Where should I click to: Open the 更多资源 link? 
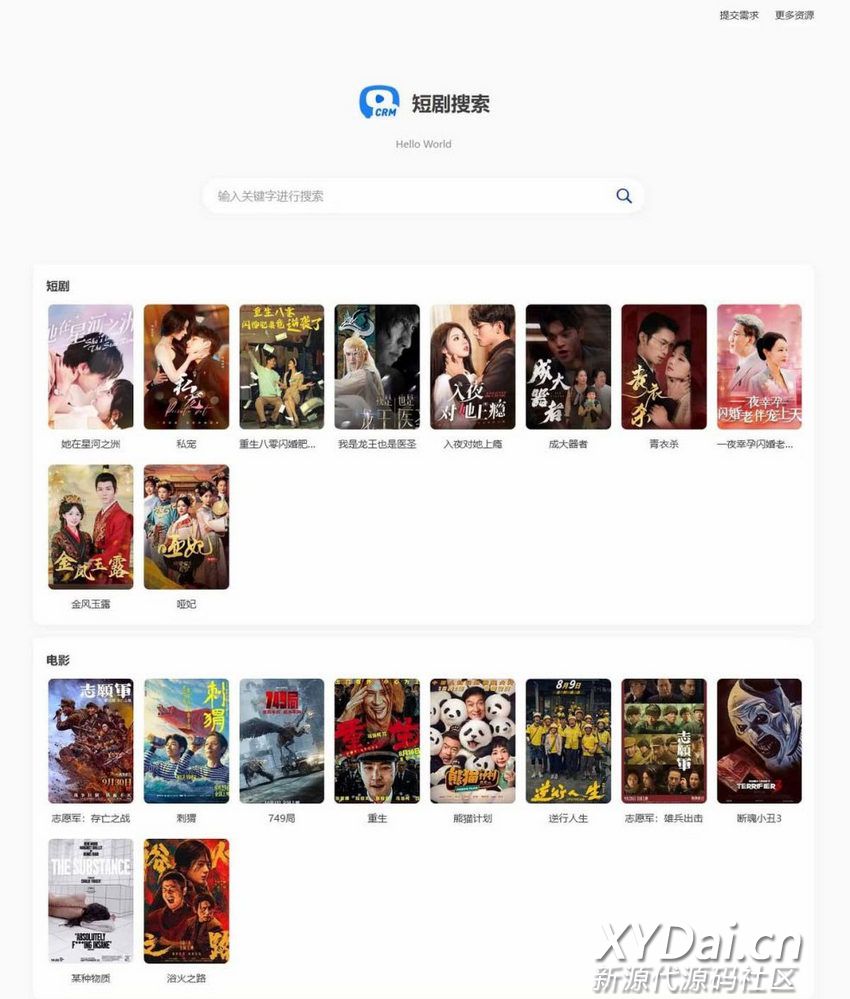[794, 15]
